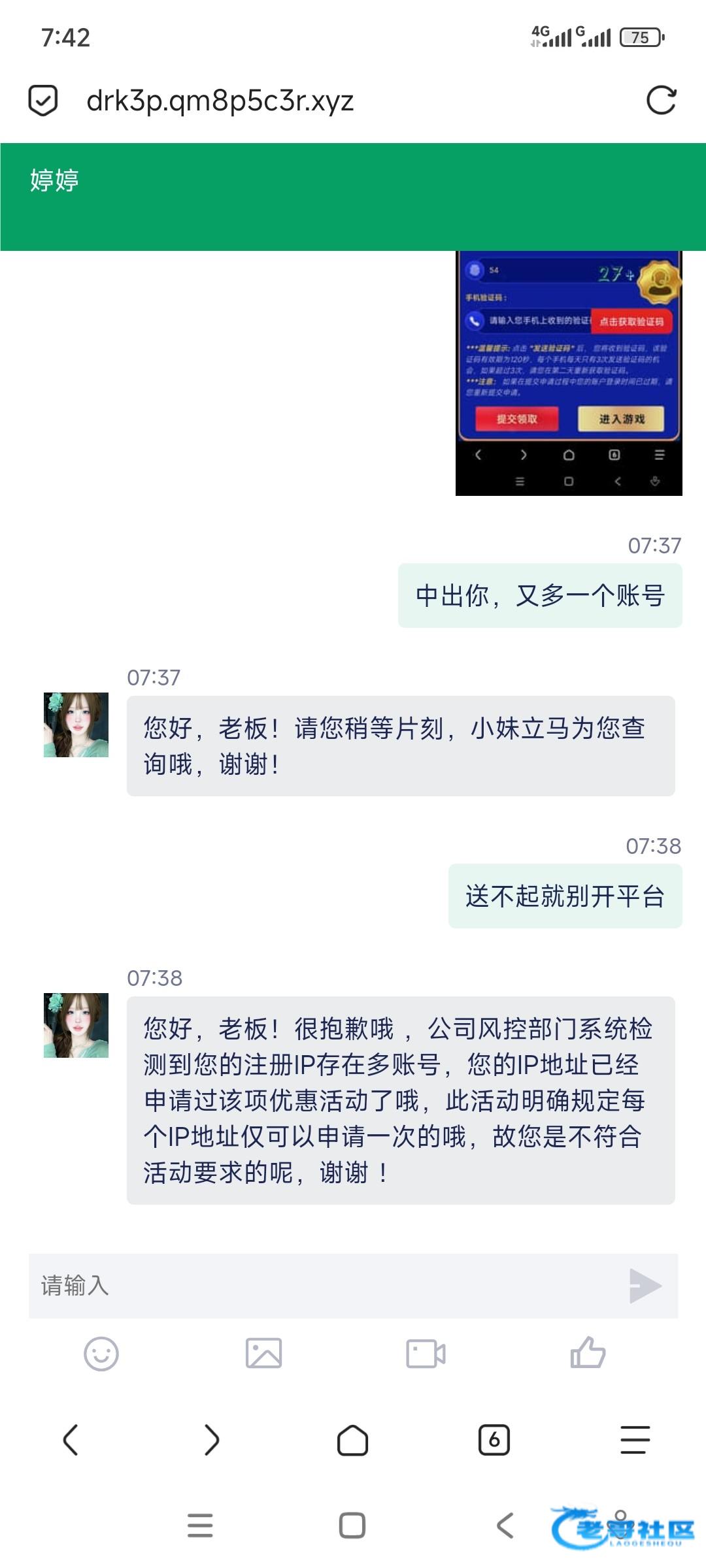Open the emoji picker
The width and height of the screenshot is (706, 1568).
click(x=101, y=1354)
